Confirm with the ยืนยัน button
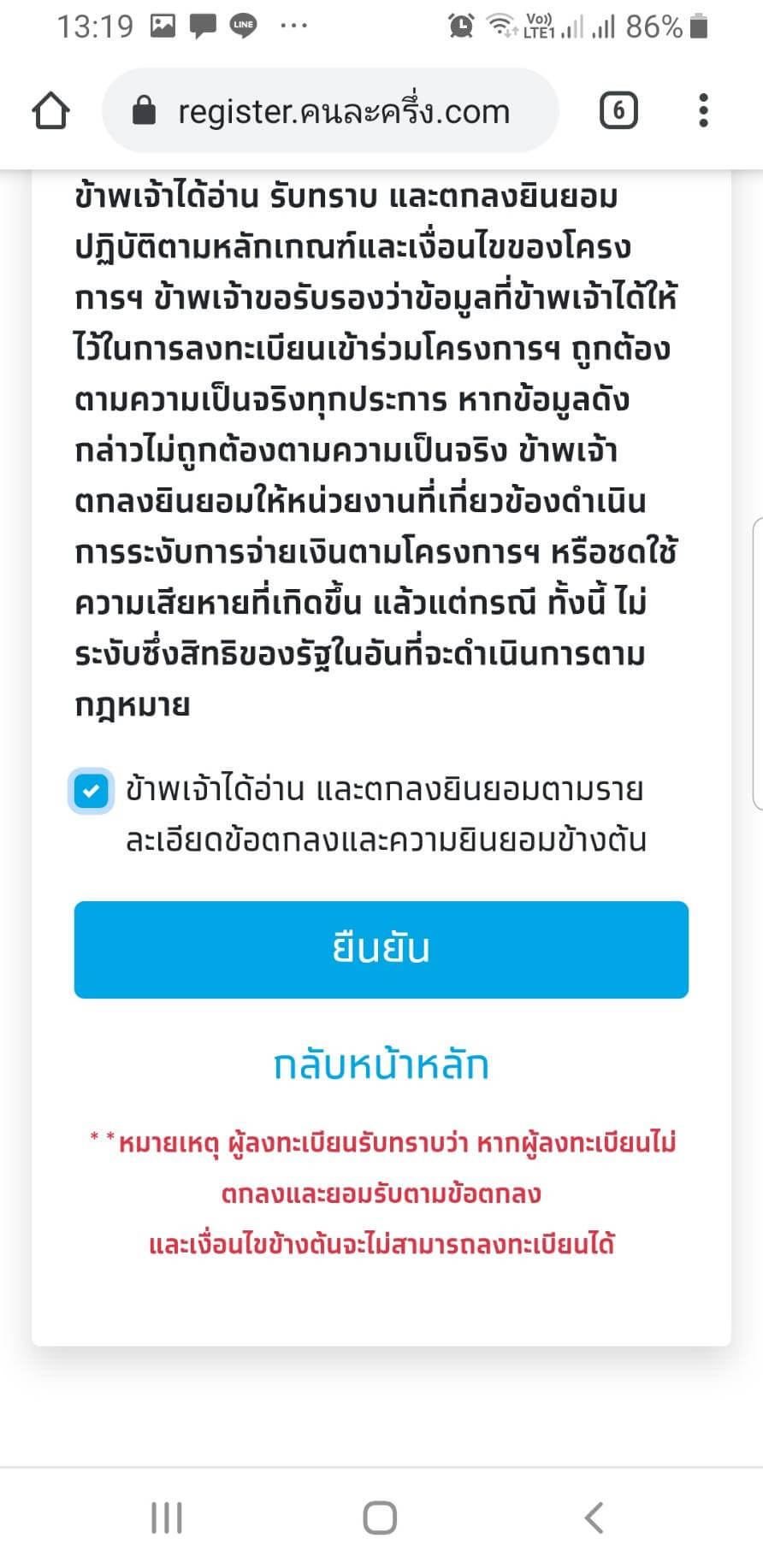 [381, 949]
